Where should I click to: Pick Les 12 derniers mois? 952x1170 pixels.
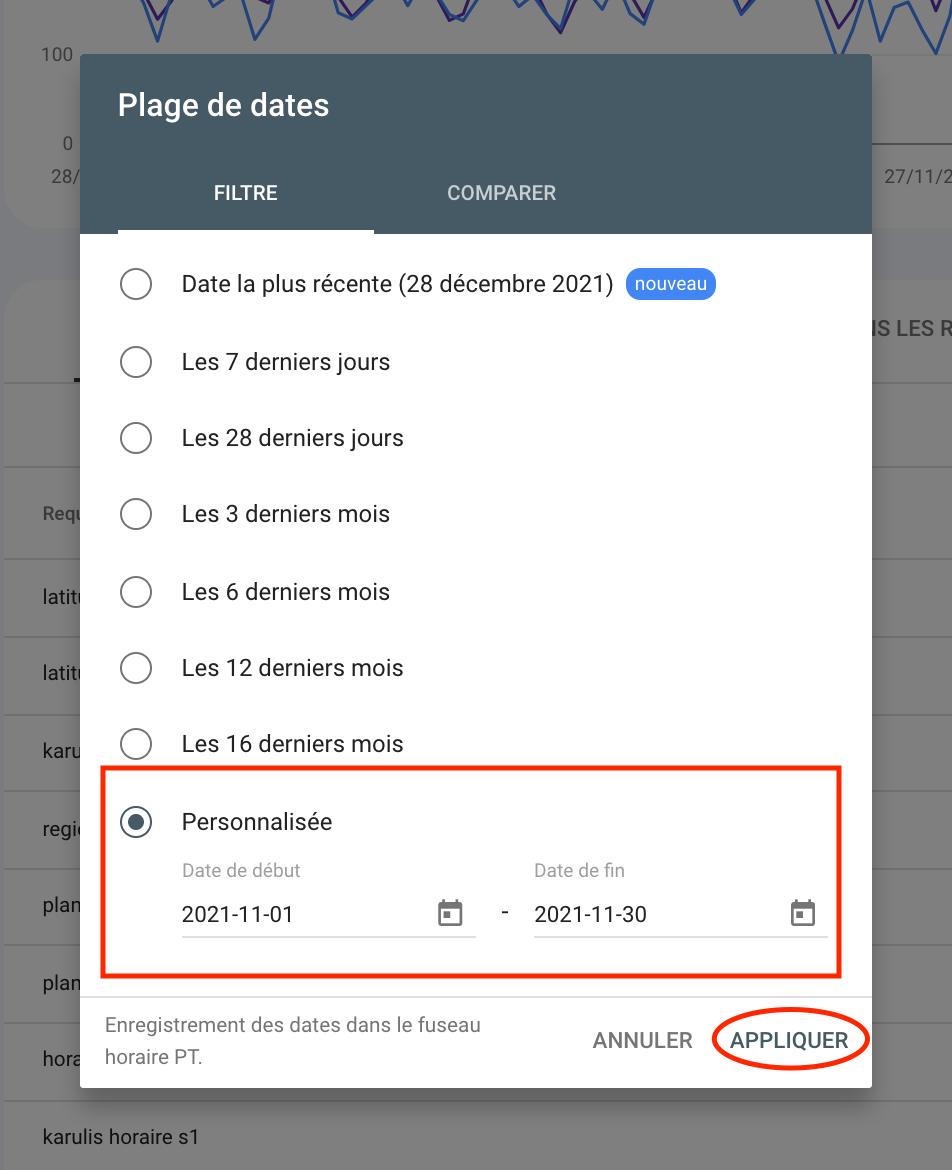(x=136, y=668)
